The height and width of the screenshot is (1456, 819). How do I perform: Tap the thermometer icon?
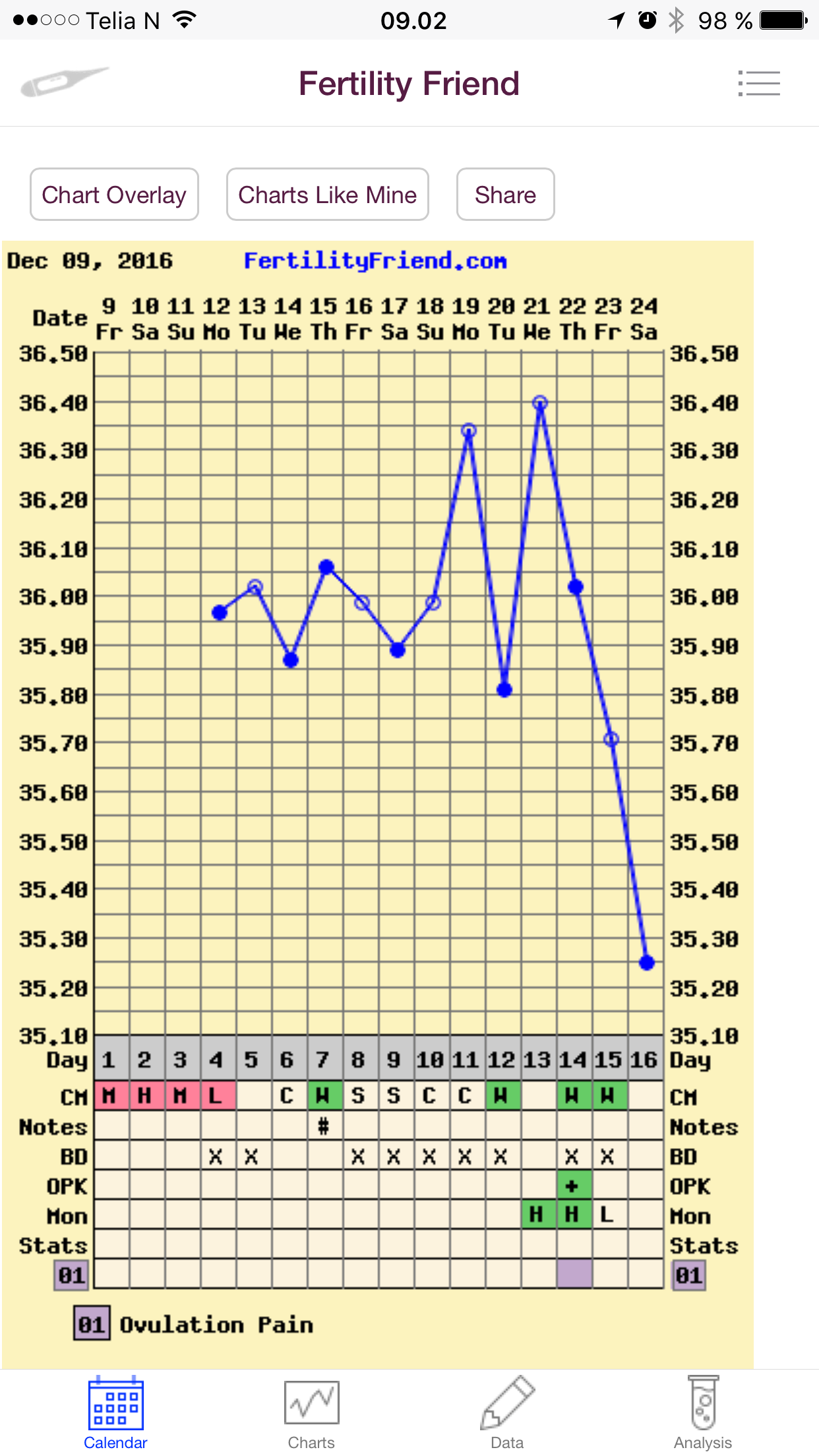[x=64, y=82]
